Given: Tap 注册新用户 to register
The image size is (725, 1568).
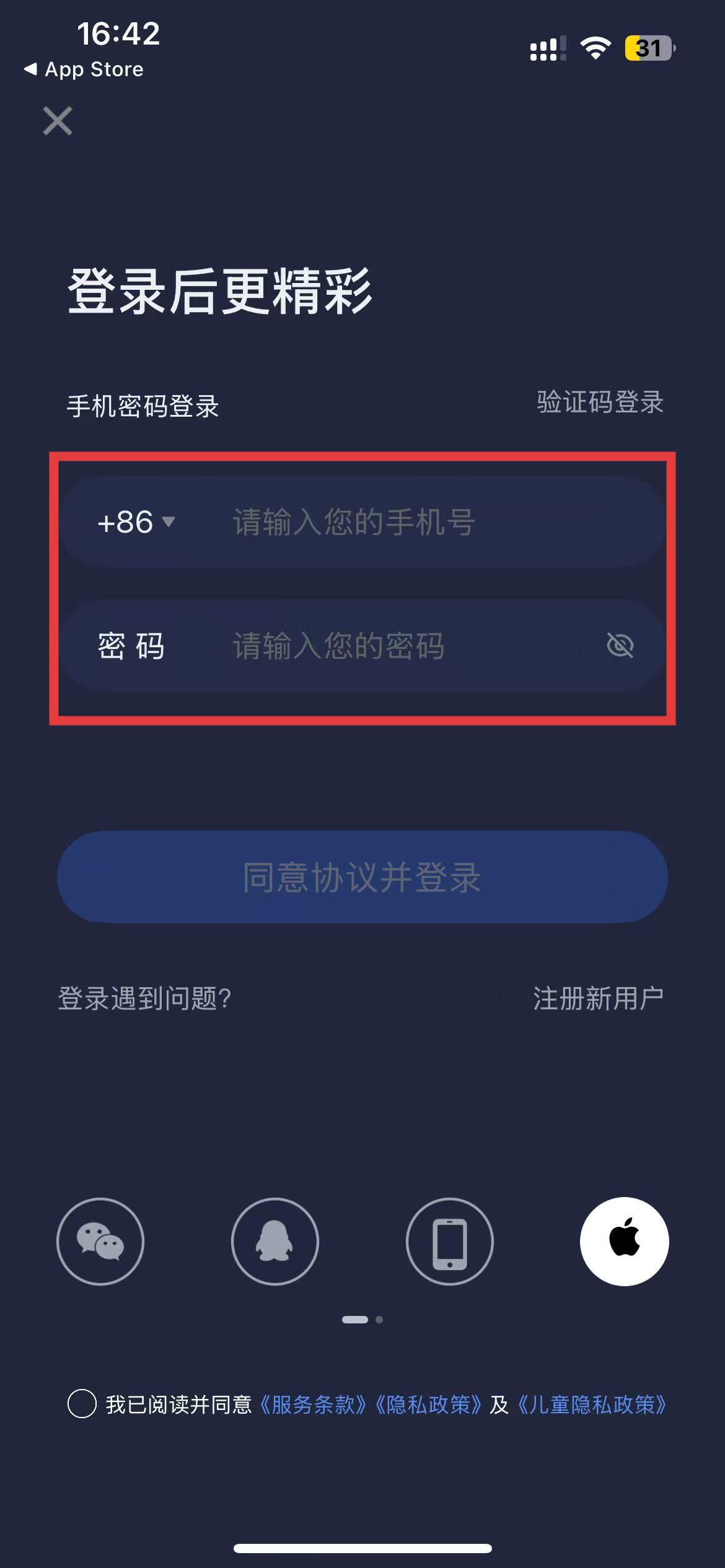Looking at the screenshot, I should (598, 998).
